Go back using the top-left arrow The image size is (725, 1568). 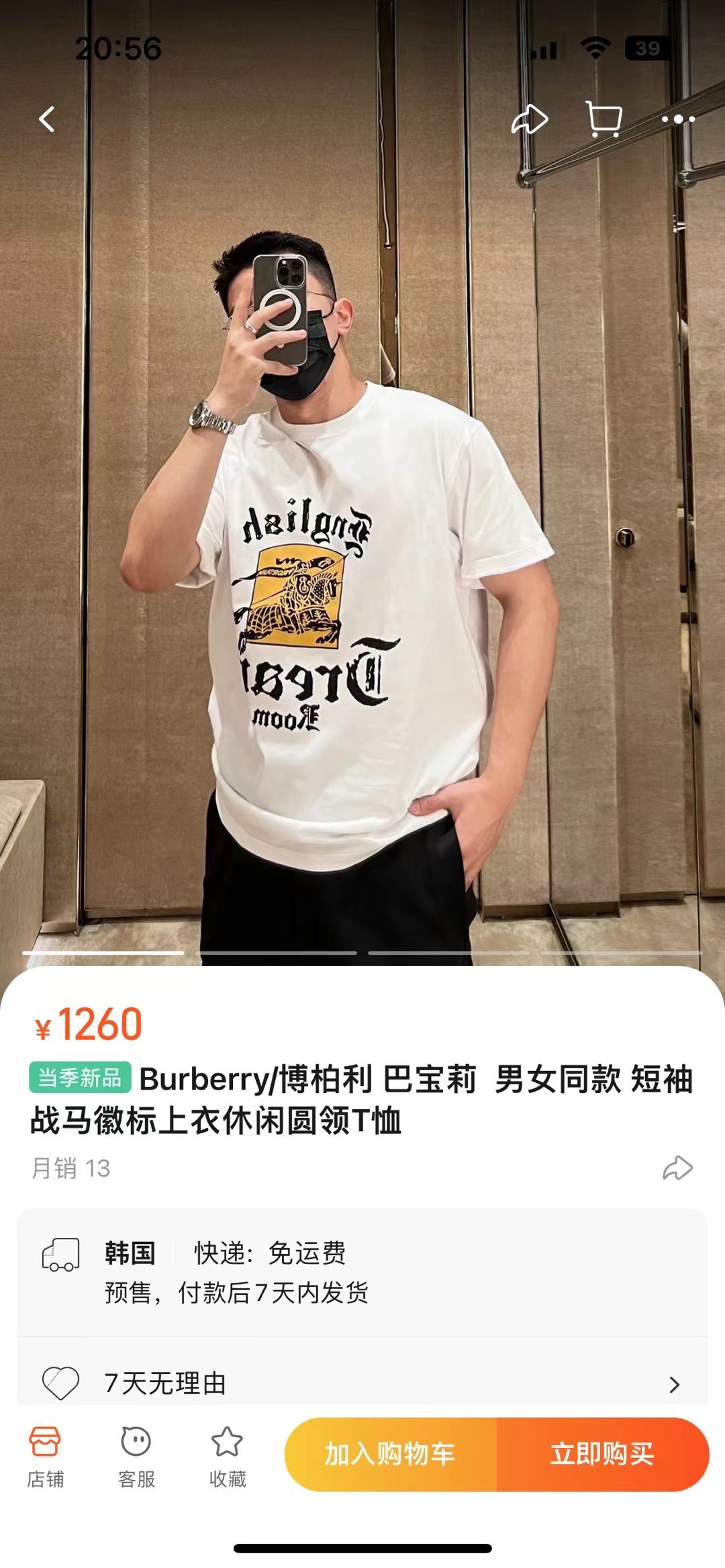click(47, 119)
